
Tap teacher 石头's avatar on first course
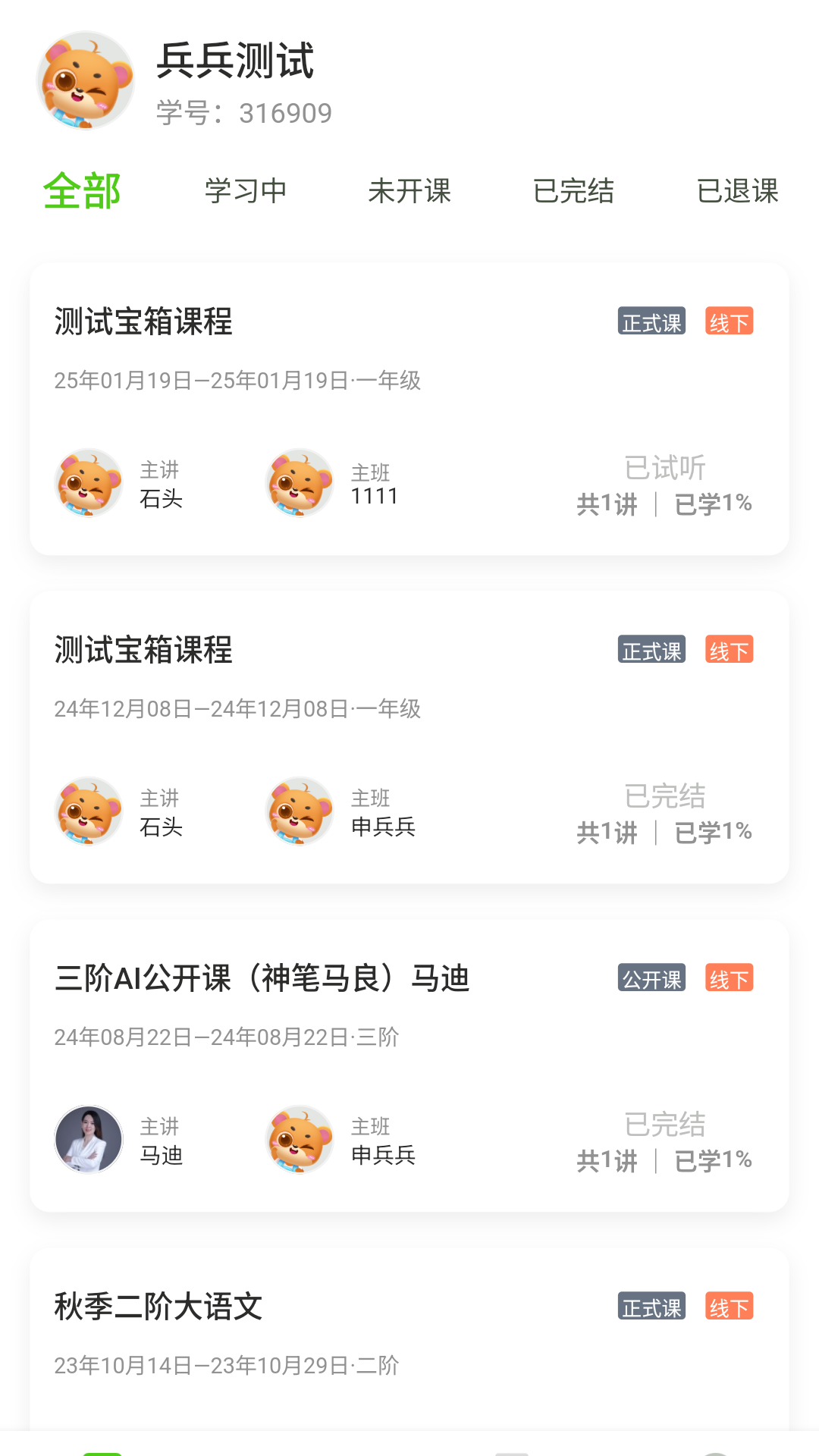(x=89, y=483)
